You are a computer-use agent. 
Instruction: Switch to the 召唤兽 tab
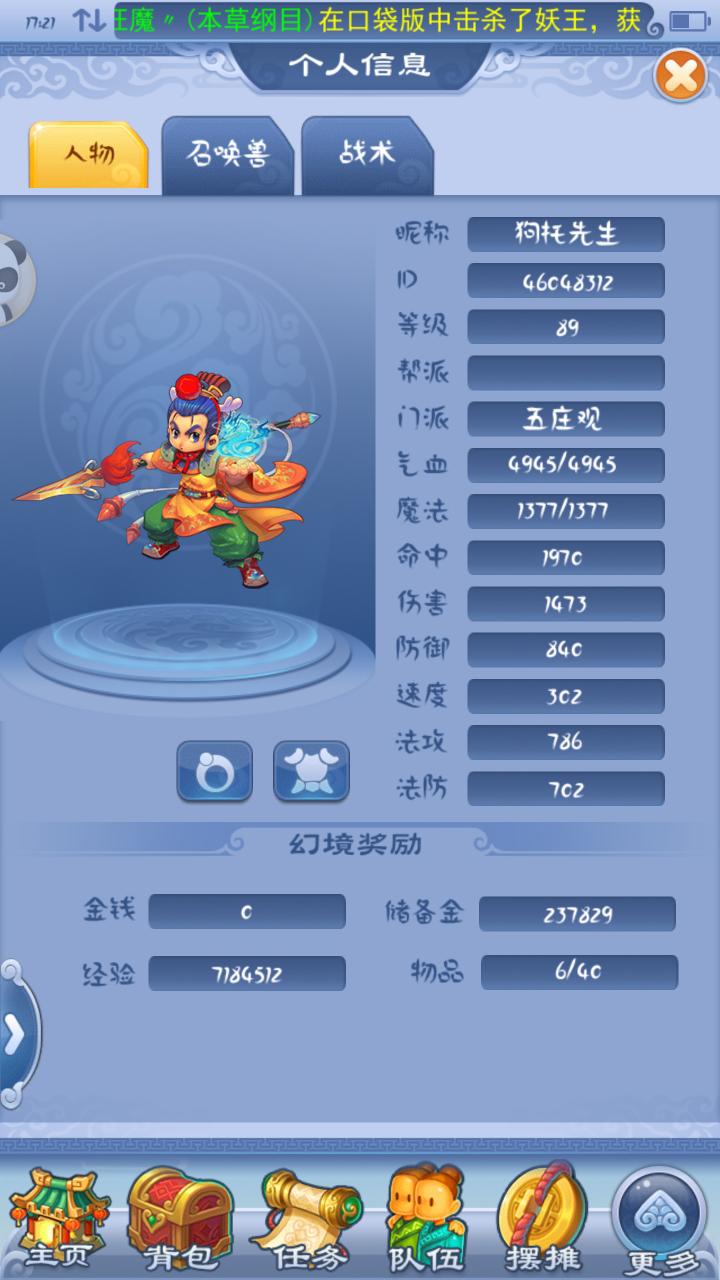[229, 155]
